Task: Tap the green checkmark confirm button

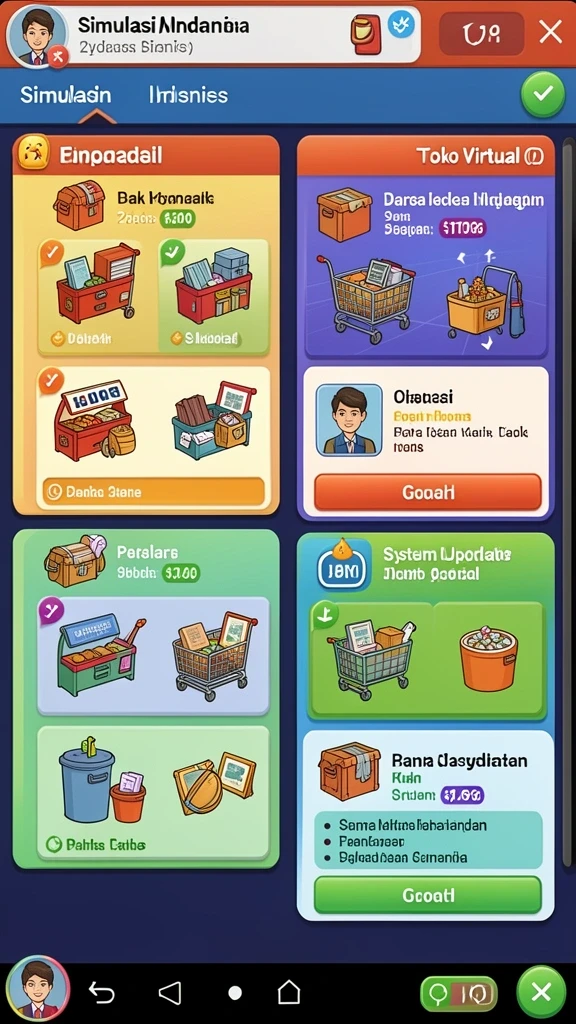Action: click(x=542, y=95)
